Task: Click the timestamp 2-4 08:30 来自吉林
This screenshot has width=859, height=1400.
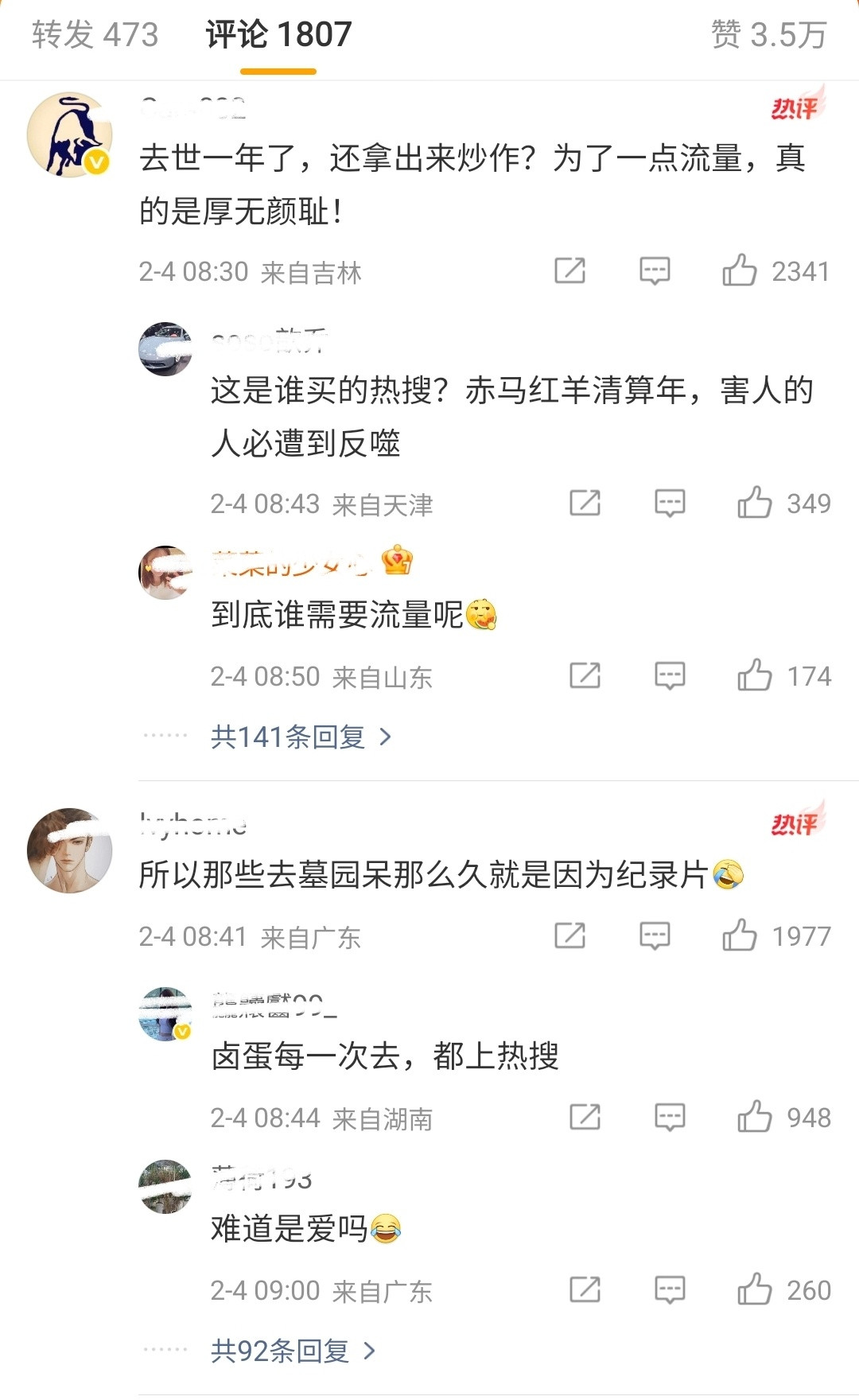Action: [x=251, y=270]
